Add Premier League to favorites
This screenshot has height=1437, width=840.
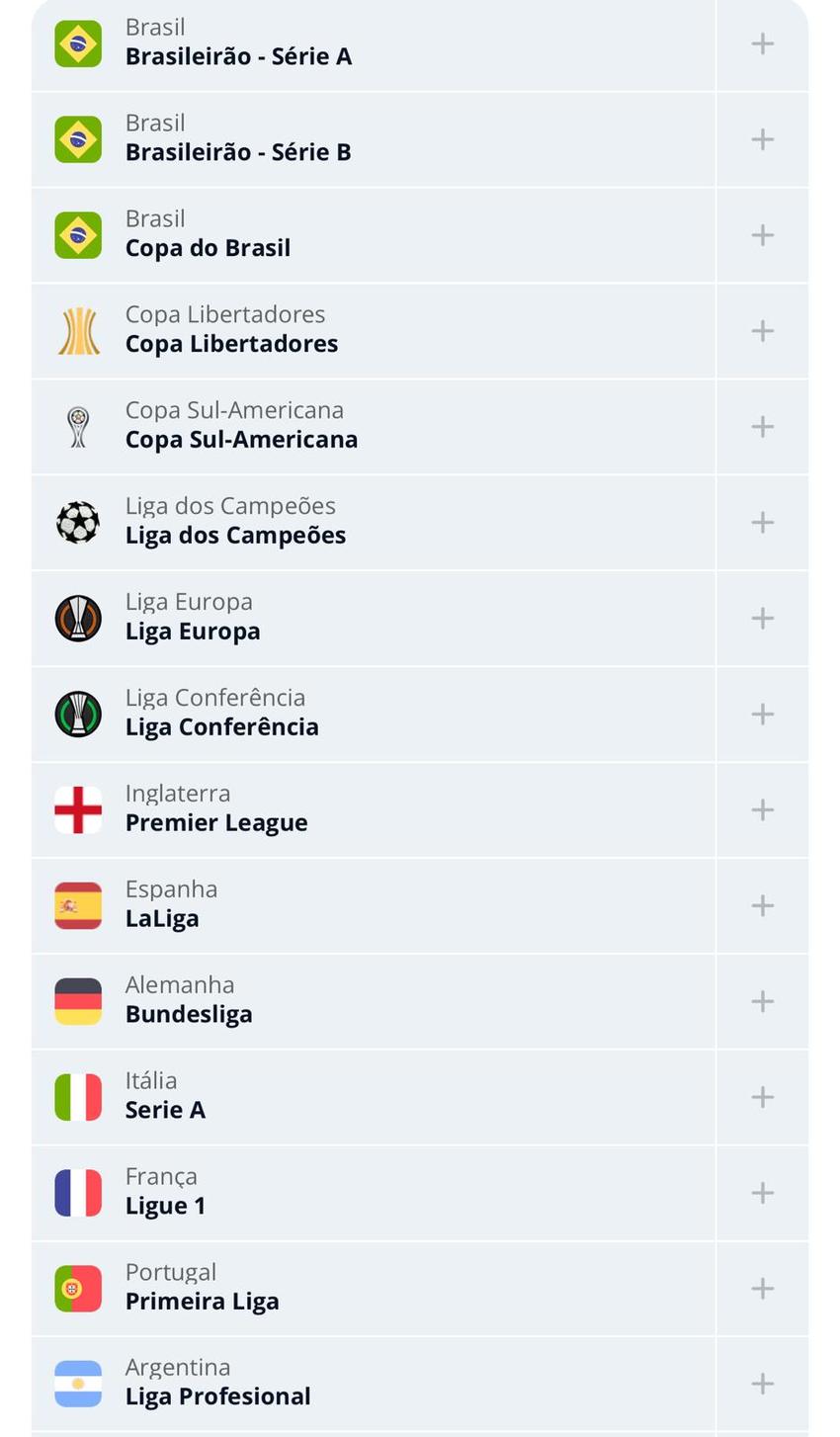pyautogui.click(x=762, y=808)
